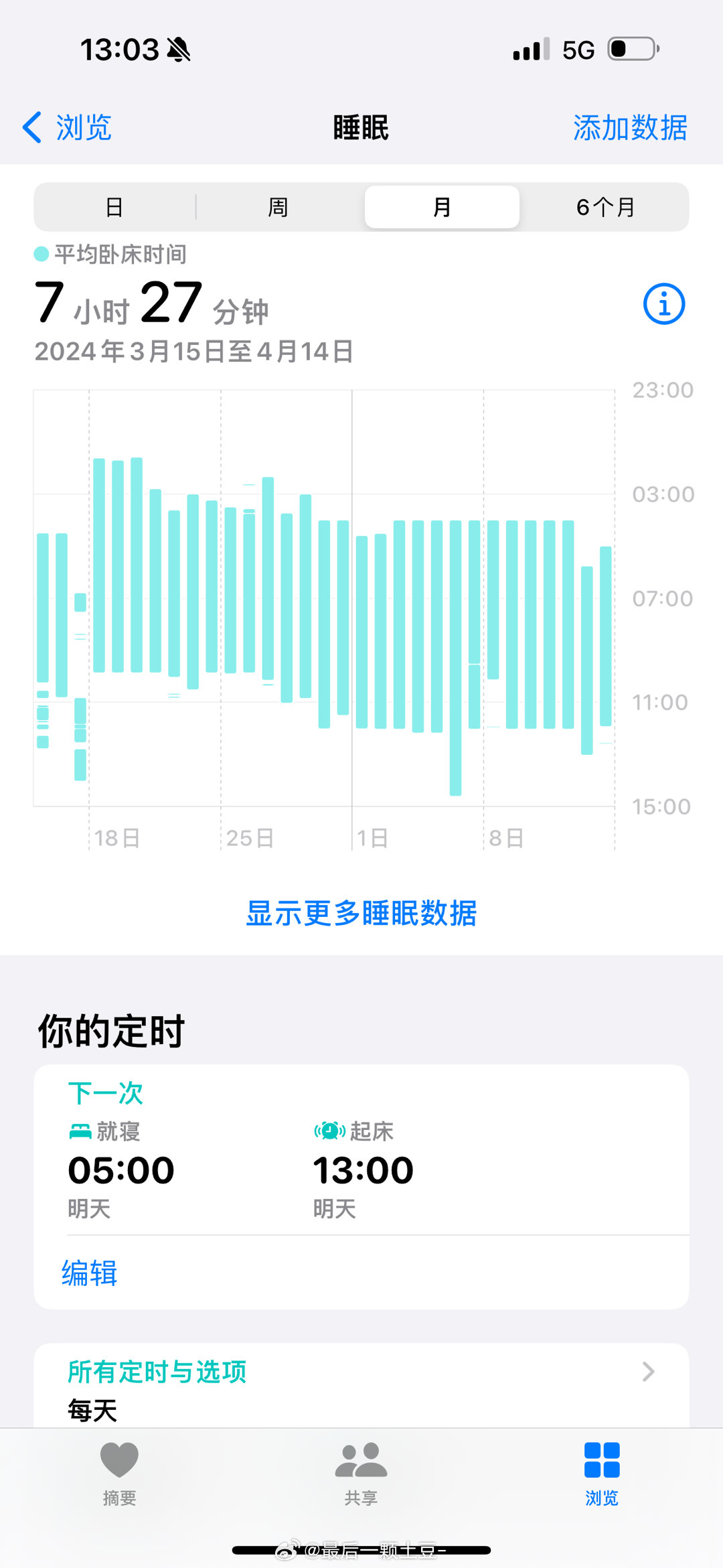Tap the muted notifications icon in status bar

(x=178, y=49)
